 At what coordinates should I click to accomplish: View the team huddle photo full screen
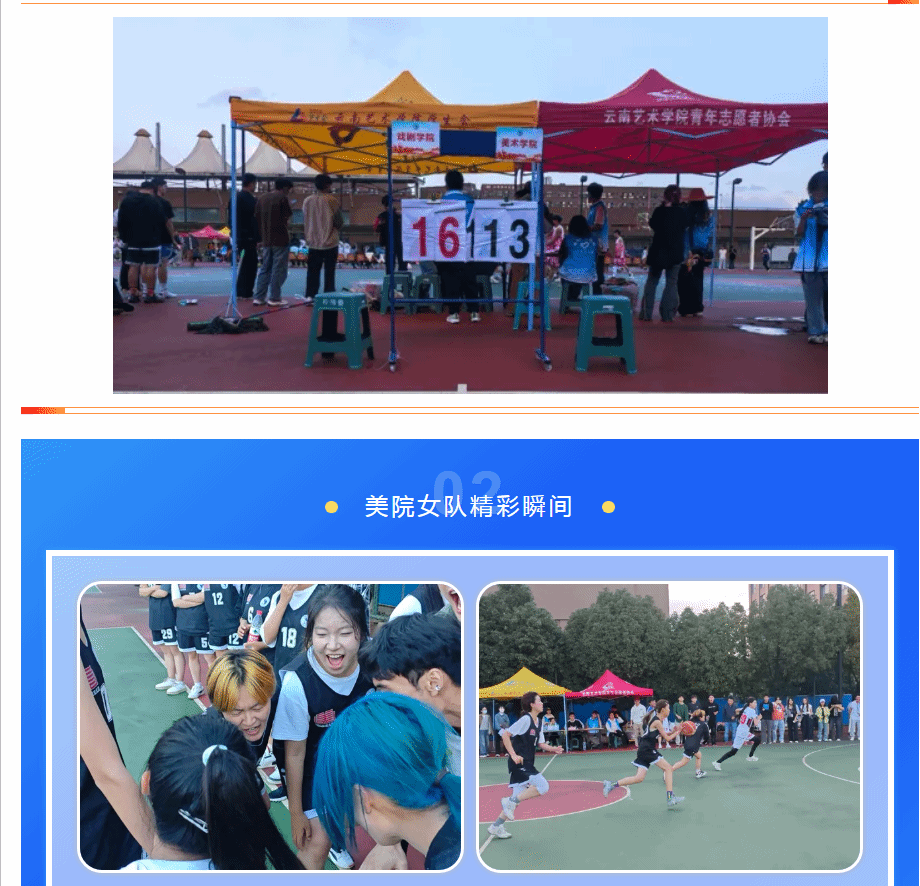[x=270, y=727]
